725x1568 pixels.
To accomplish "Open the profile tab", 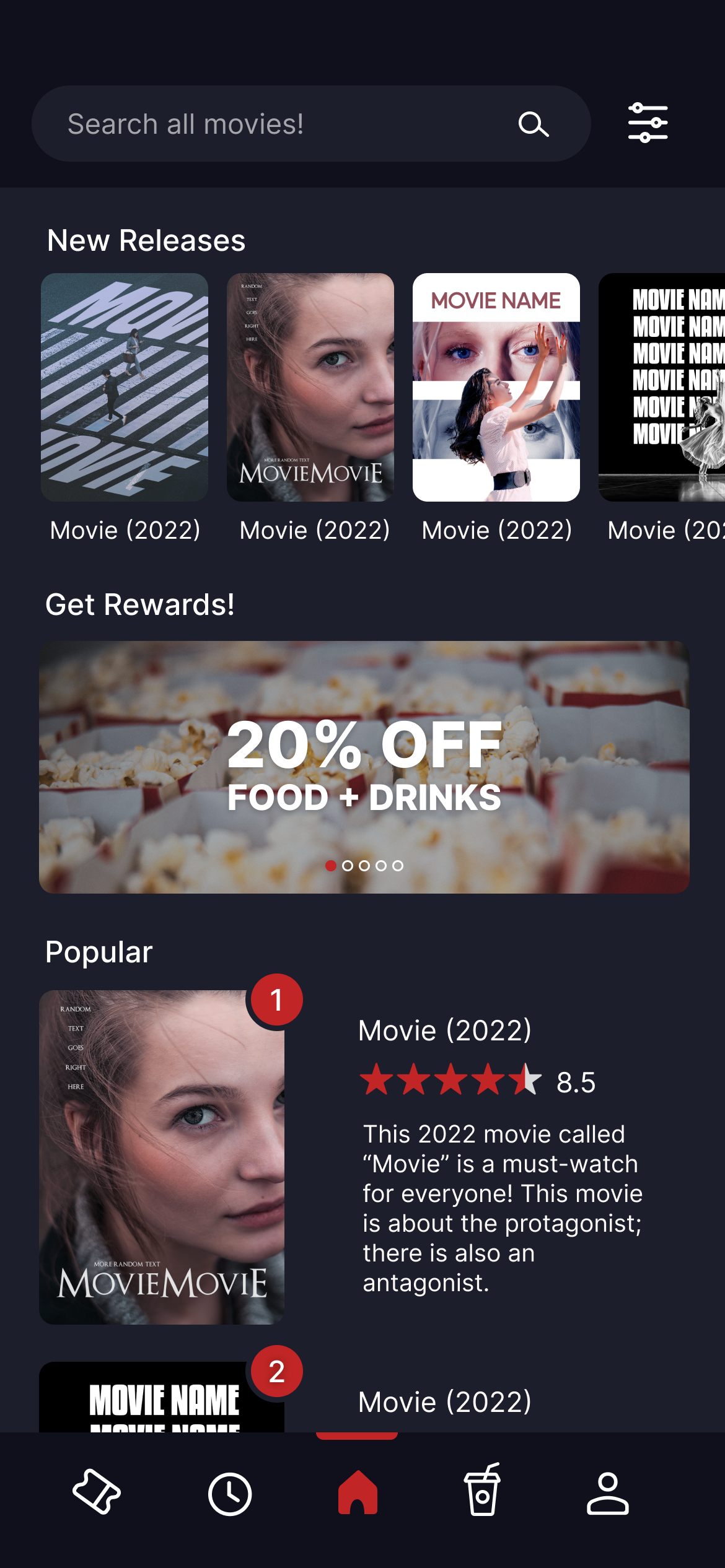I will [608, 1494].
